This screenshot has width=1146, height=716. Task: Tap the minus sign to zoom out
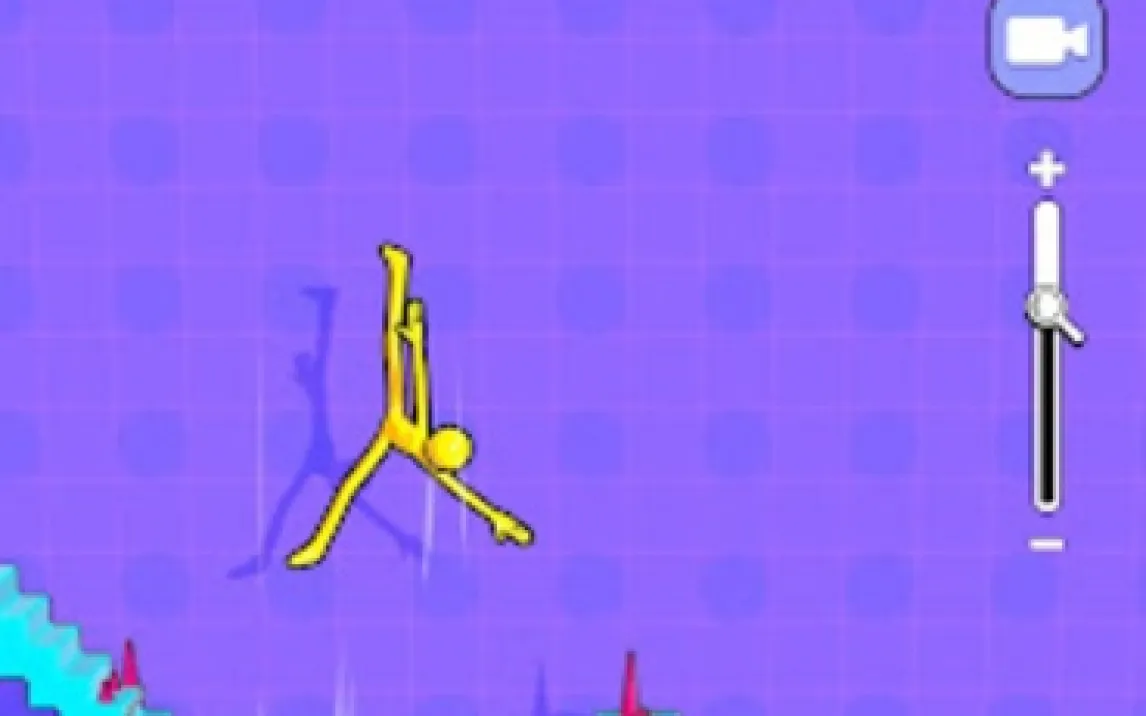coord(1046,545)
